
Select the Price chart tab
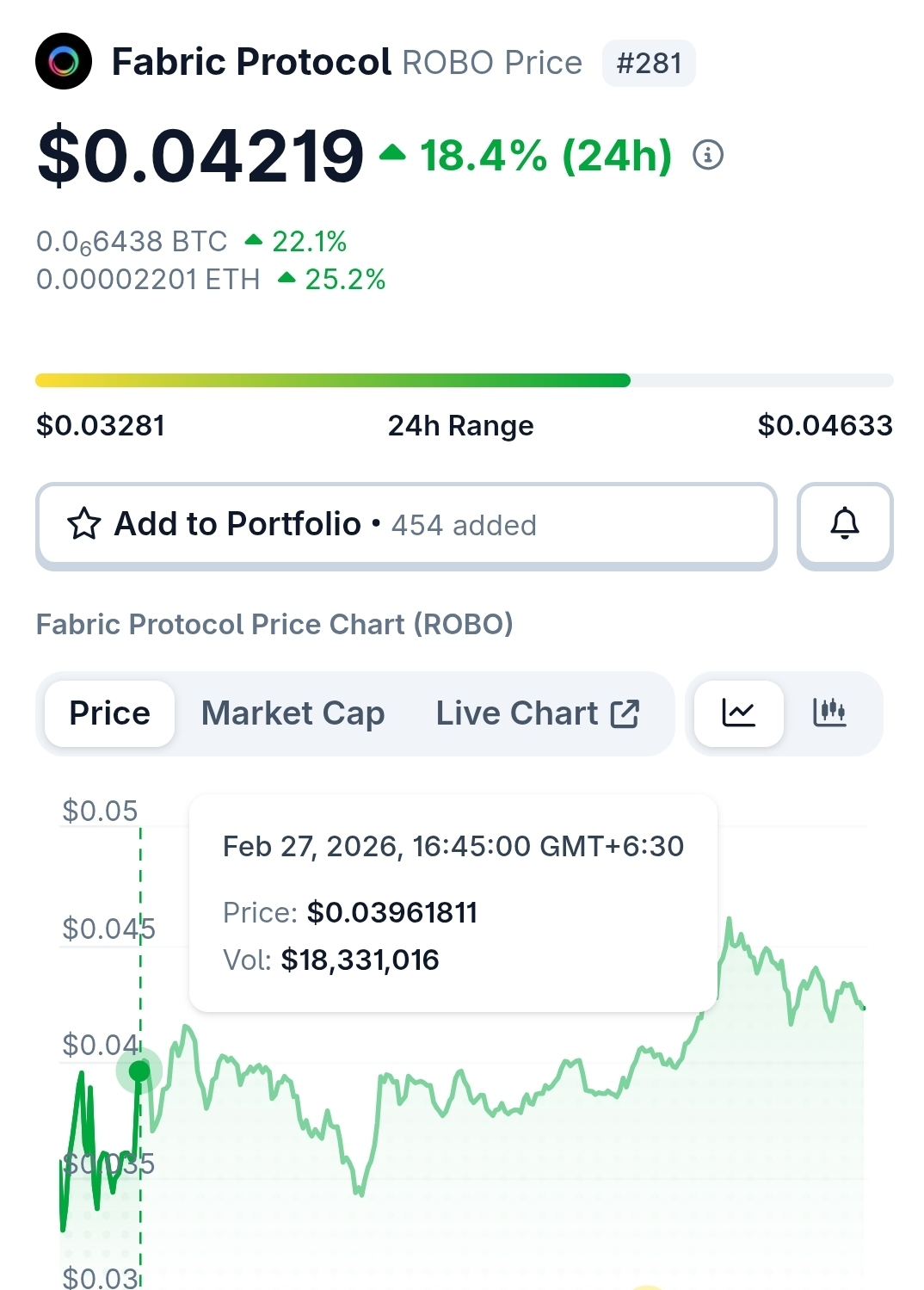pyautogui.click(x=110, y=713)
